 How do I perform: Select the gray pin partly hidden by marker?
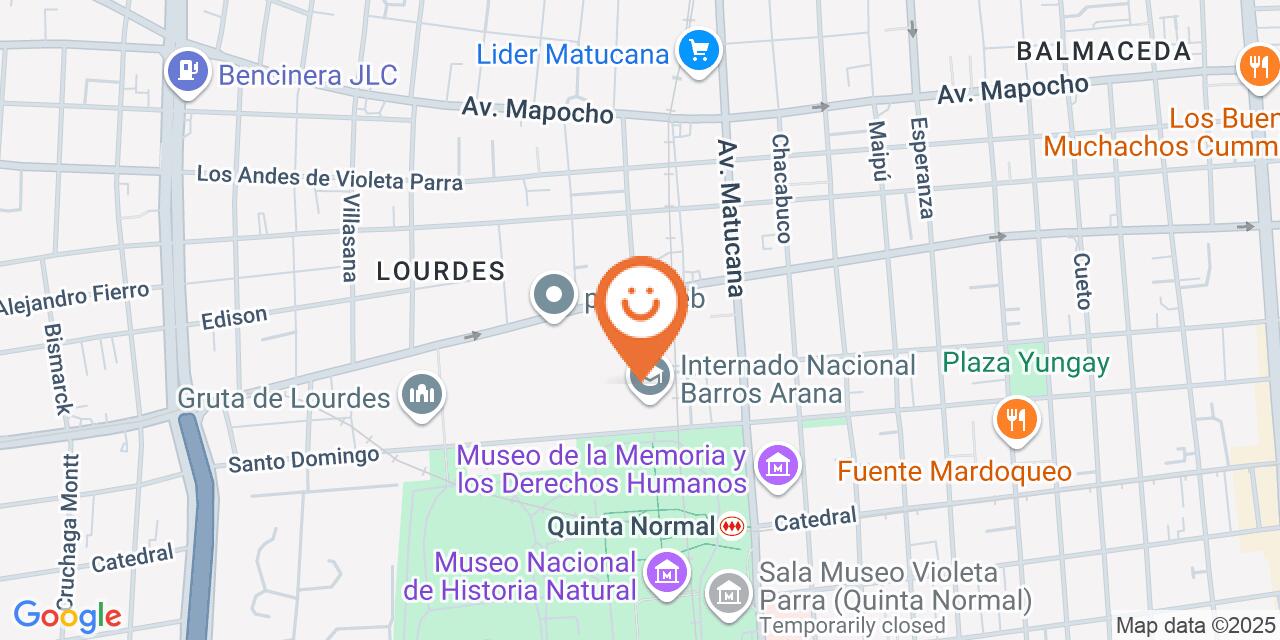click(x=552, y=295)
